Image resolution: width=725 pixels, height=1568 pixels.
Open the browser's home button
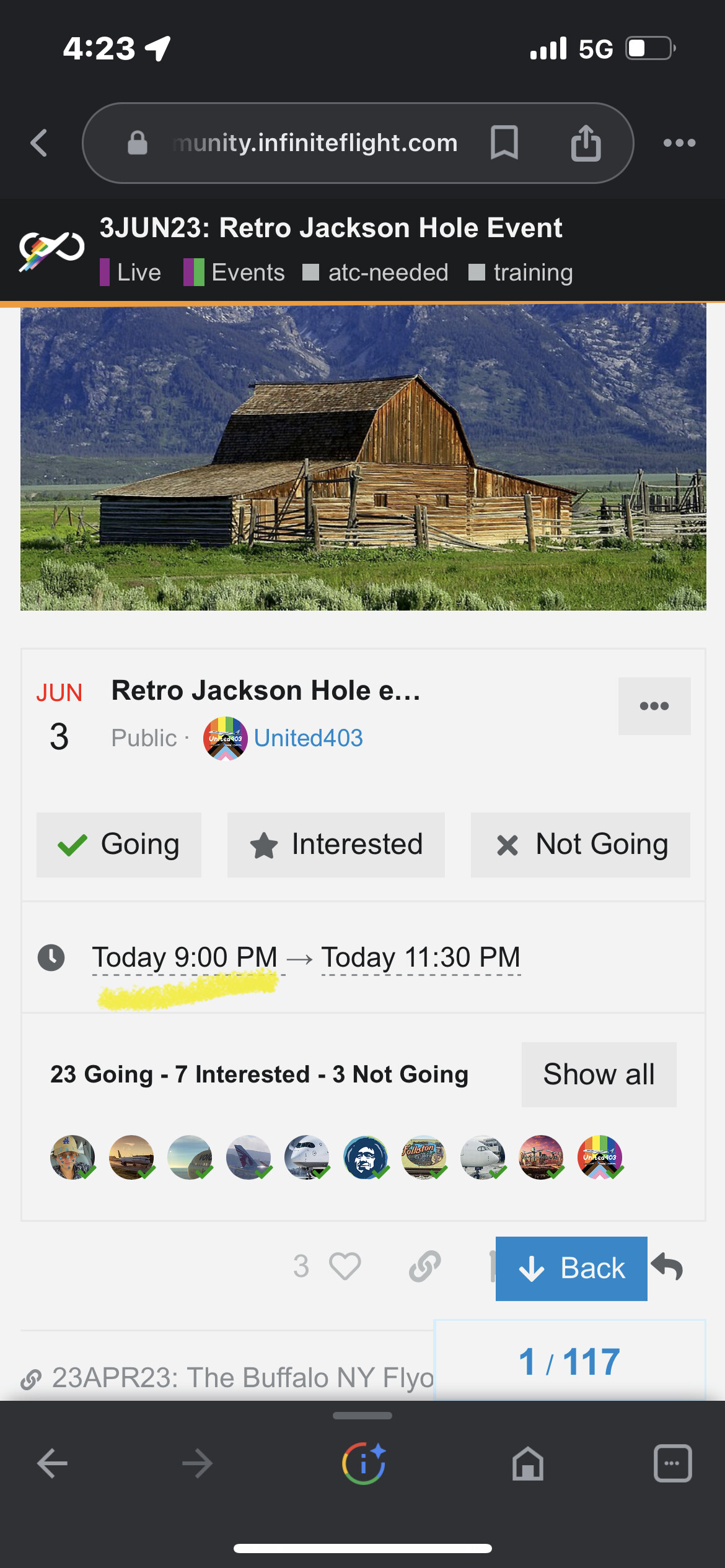pyautogui.click(x=527, y=1464)
